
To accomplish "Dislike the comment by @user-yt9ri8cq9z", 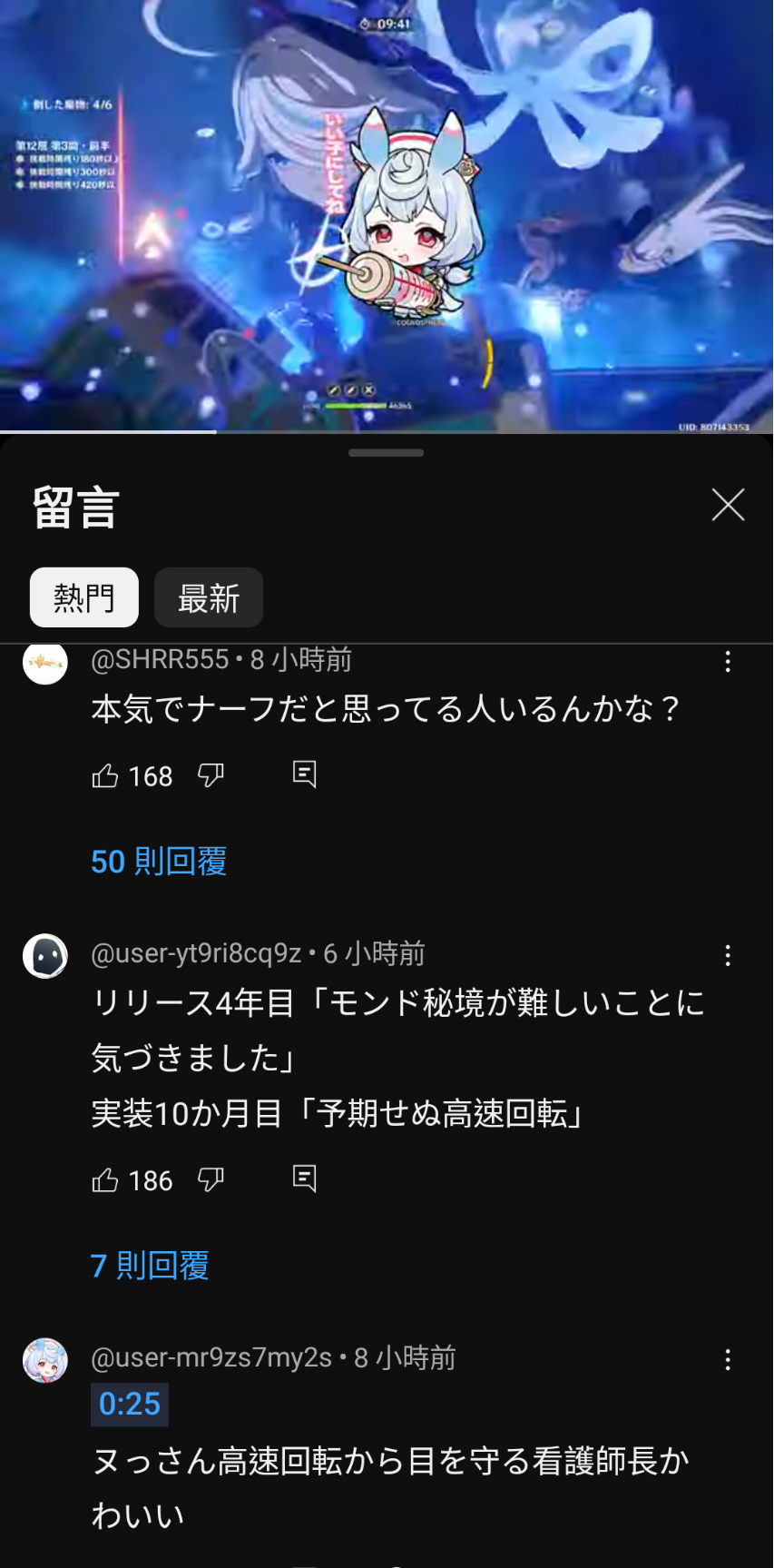I will 211,1179.
